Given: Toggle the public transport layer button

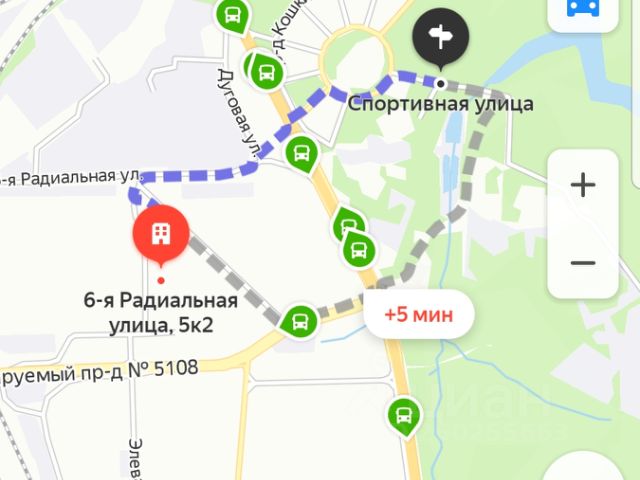Looking at the screenshot, I should click(x=582, y=10).
